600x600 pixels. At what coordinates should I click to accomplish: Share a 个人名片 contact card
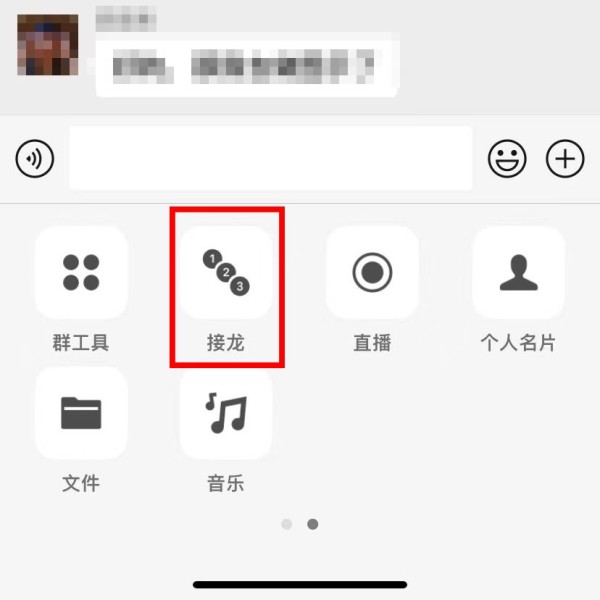(518, 272)
